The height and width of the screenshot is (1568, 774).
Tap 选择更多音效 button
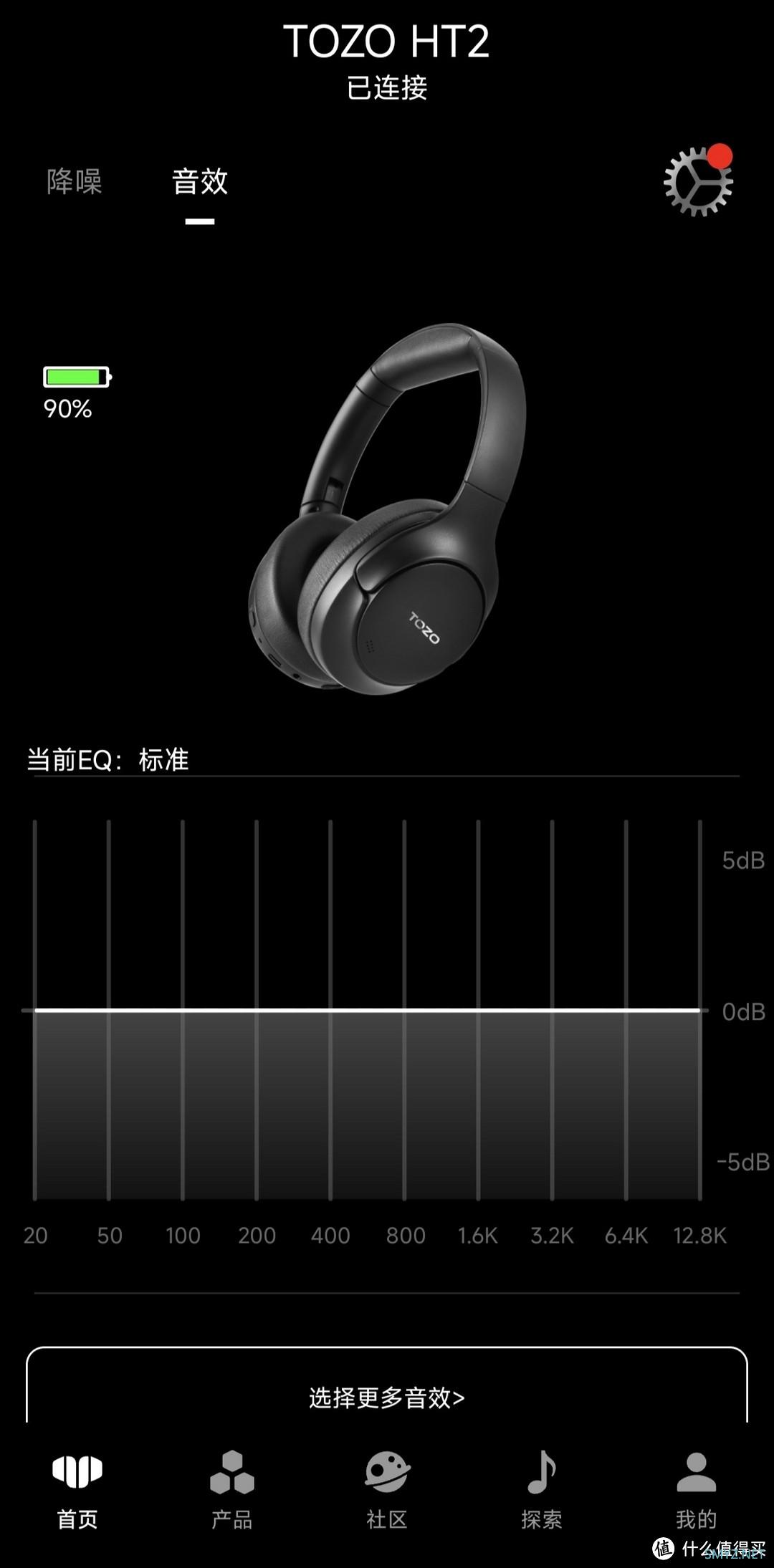pos(387,1397)
